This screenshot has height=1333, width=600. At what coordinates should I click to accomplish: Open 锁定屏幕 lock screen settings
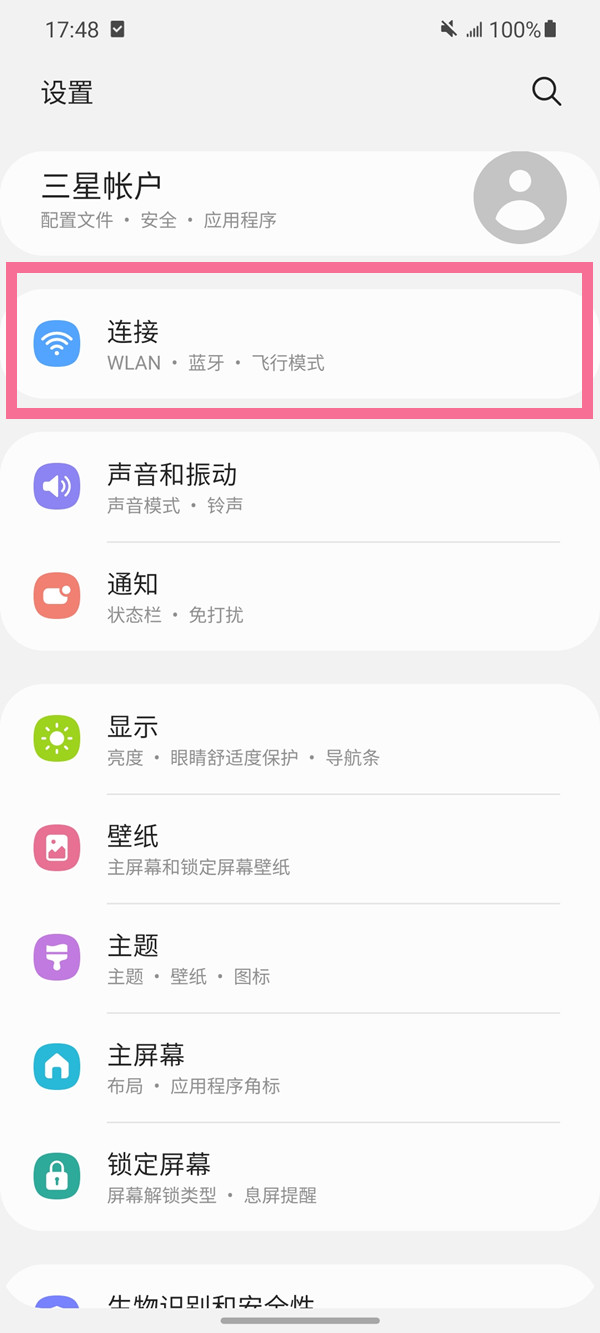(x=300, y=1178)
